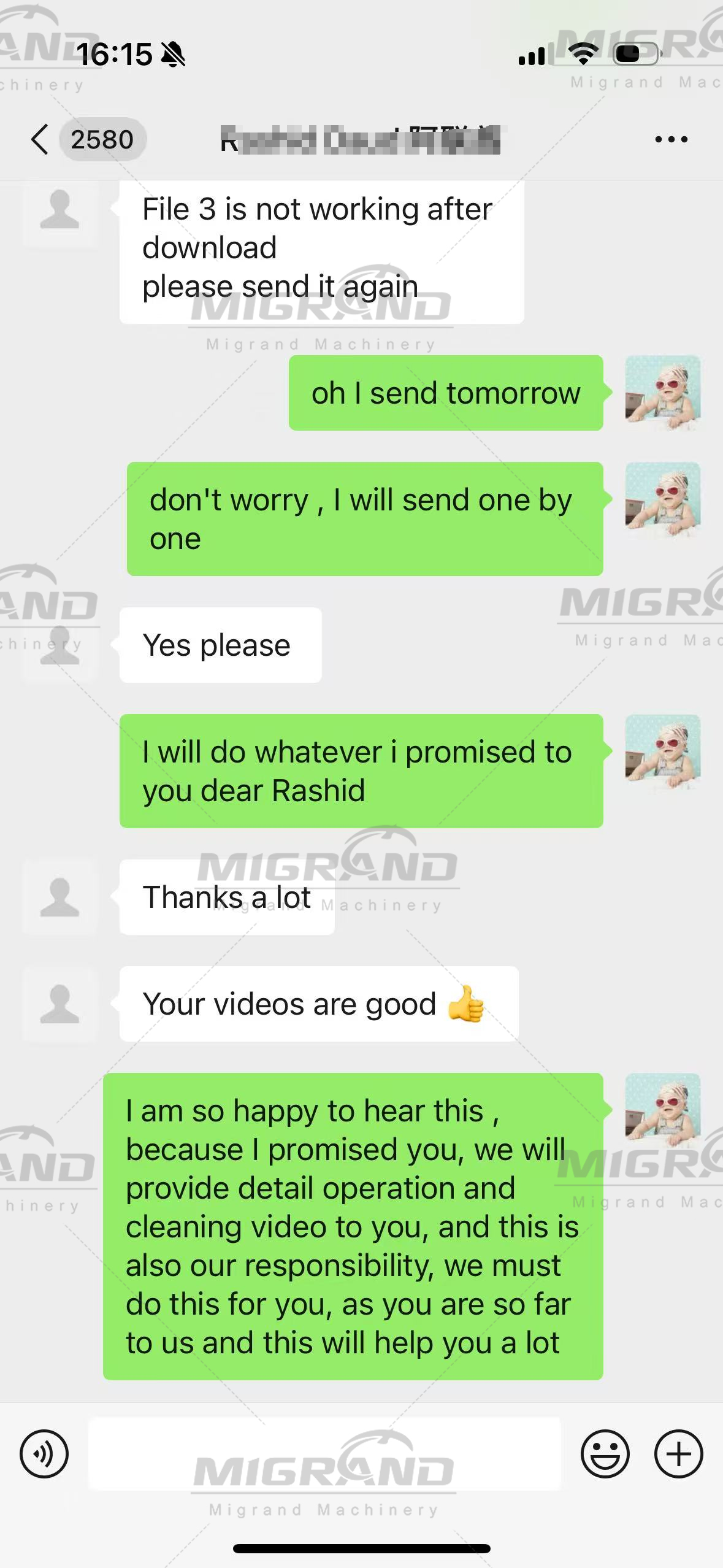The width and height of the screenshot is (723, 1568).
Task: Go back to the chat list
Action: (40, 139)
